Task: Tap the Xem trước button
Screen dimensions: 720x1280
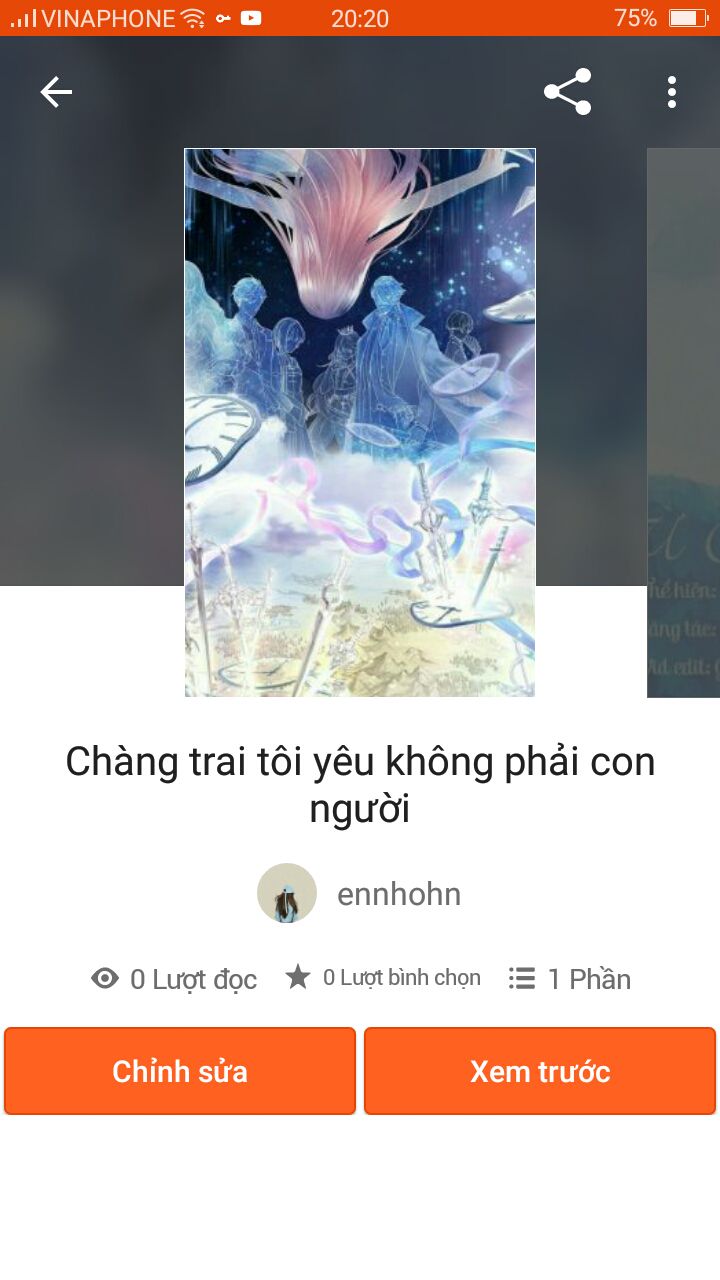Action: point(540,1071)
